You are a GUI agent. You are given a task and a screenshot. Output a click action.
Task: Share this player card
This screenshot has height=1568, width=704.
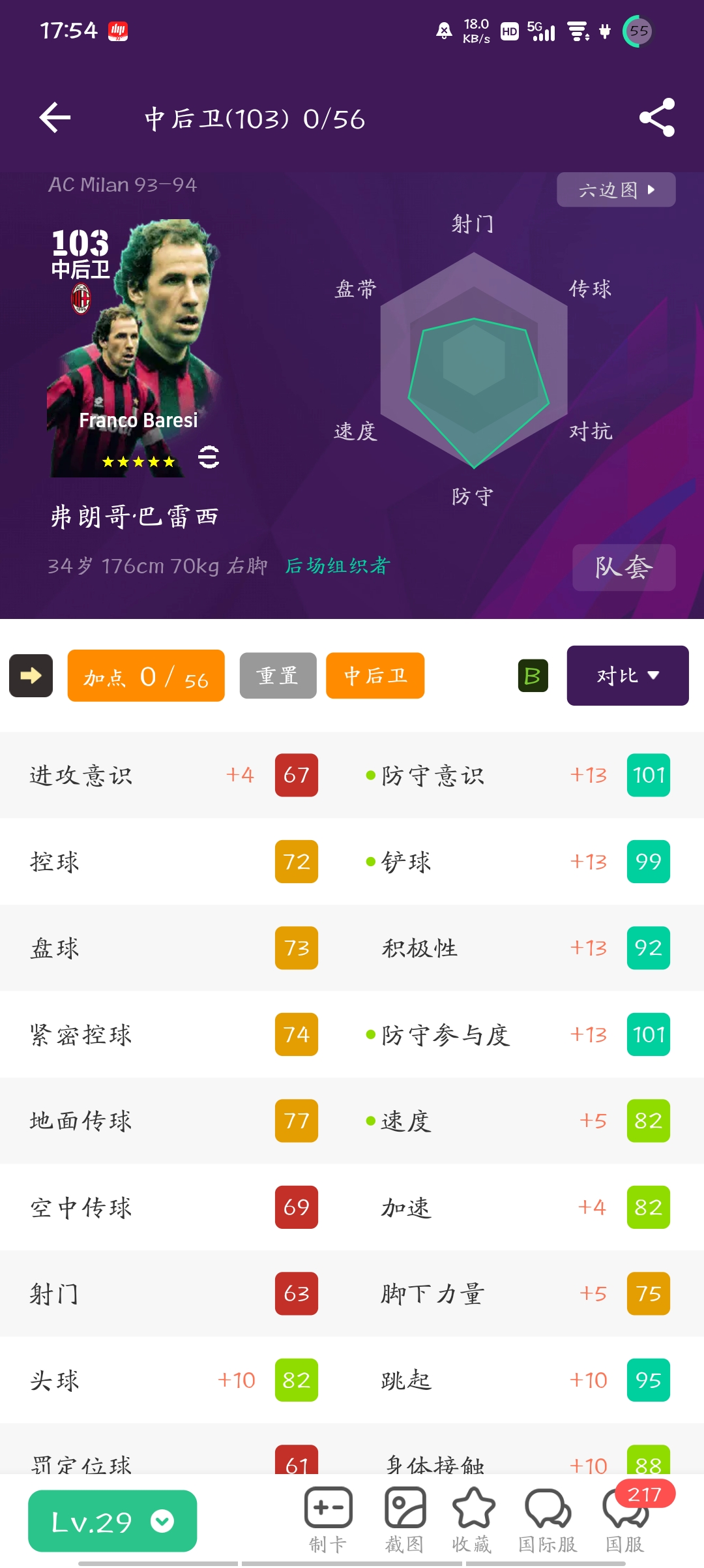point(656,117)
